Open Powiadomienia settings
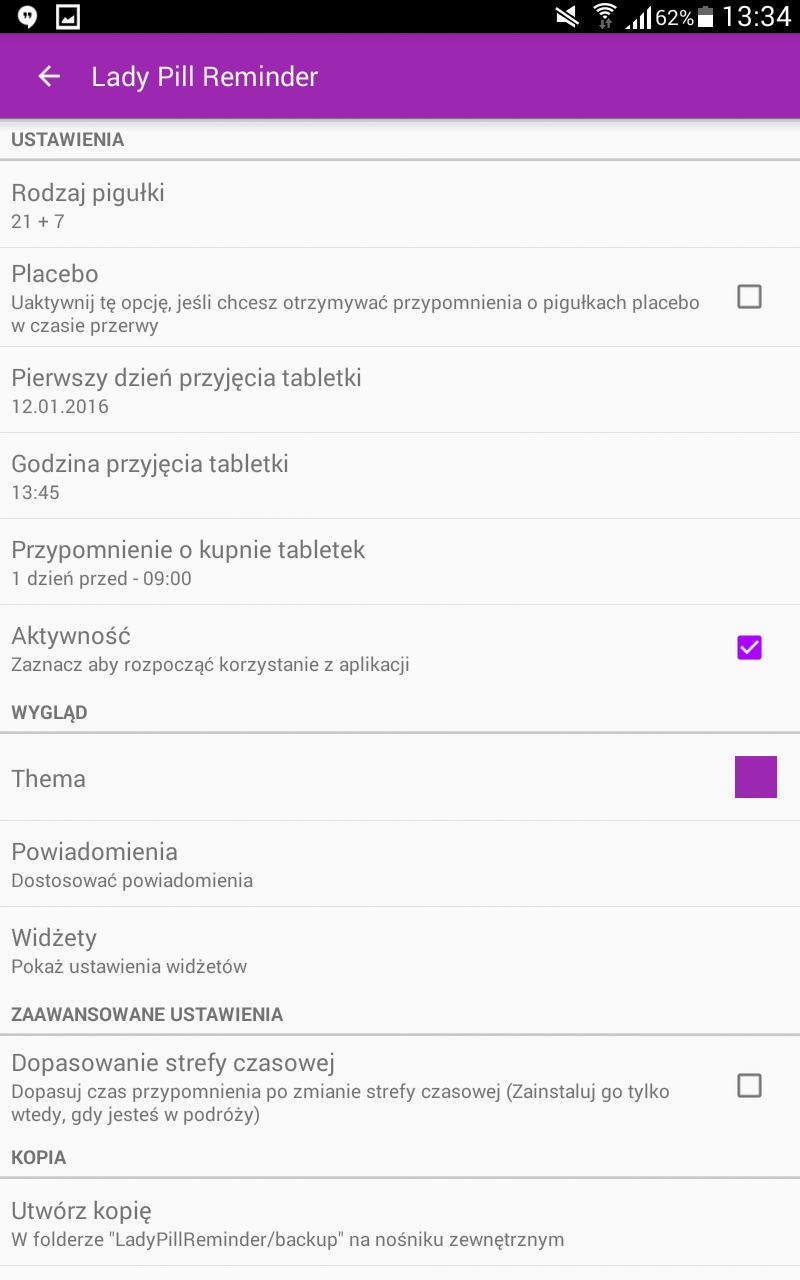 400,864
